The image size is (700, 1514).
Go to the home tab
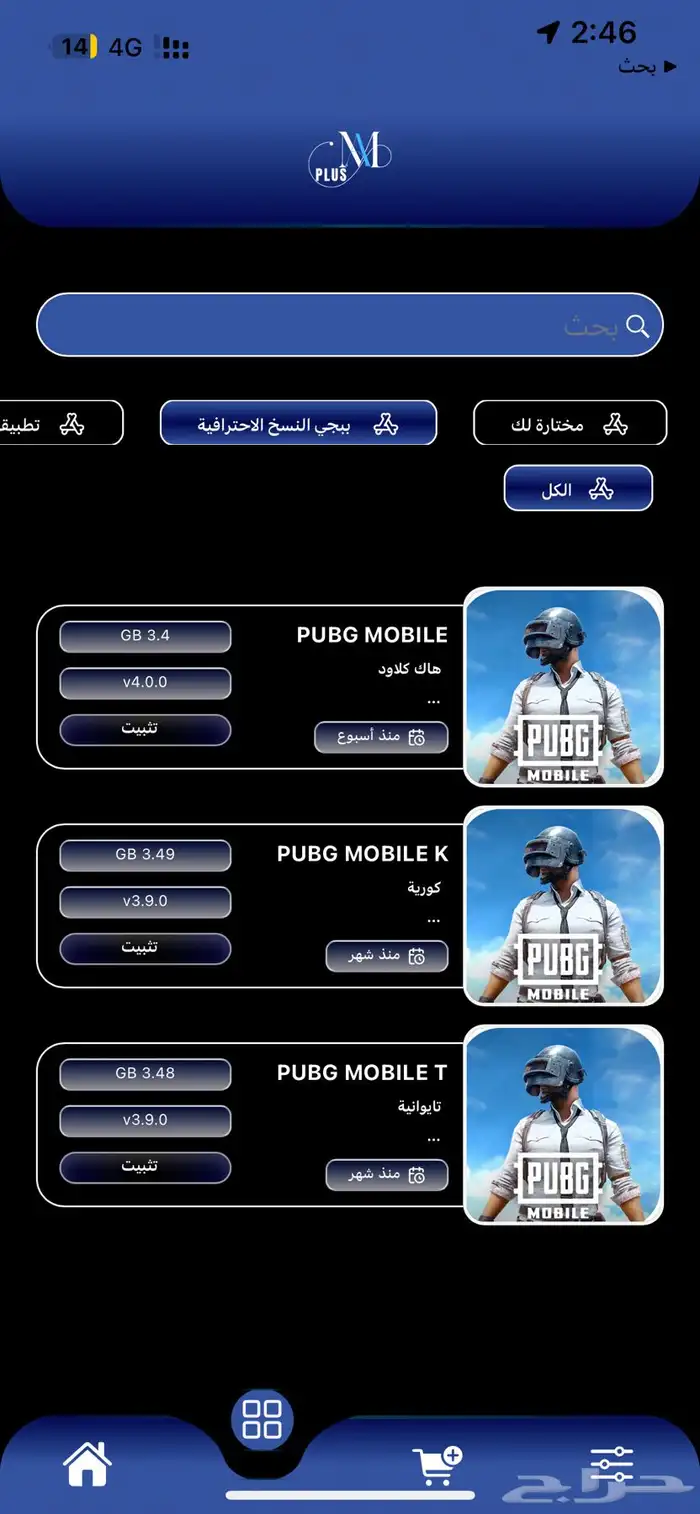[x=88, y=1465]
